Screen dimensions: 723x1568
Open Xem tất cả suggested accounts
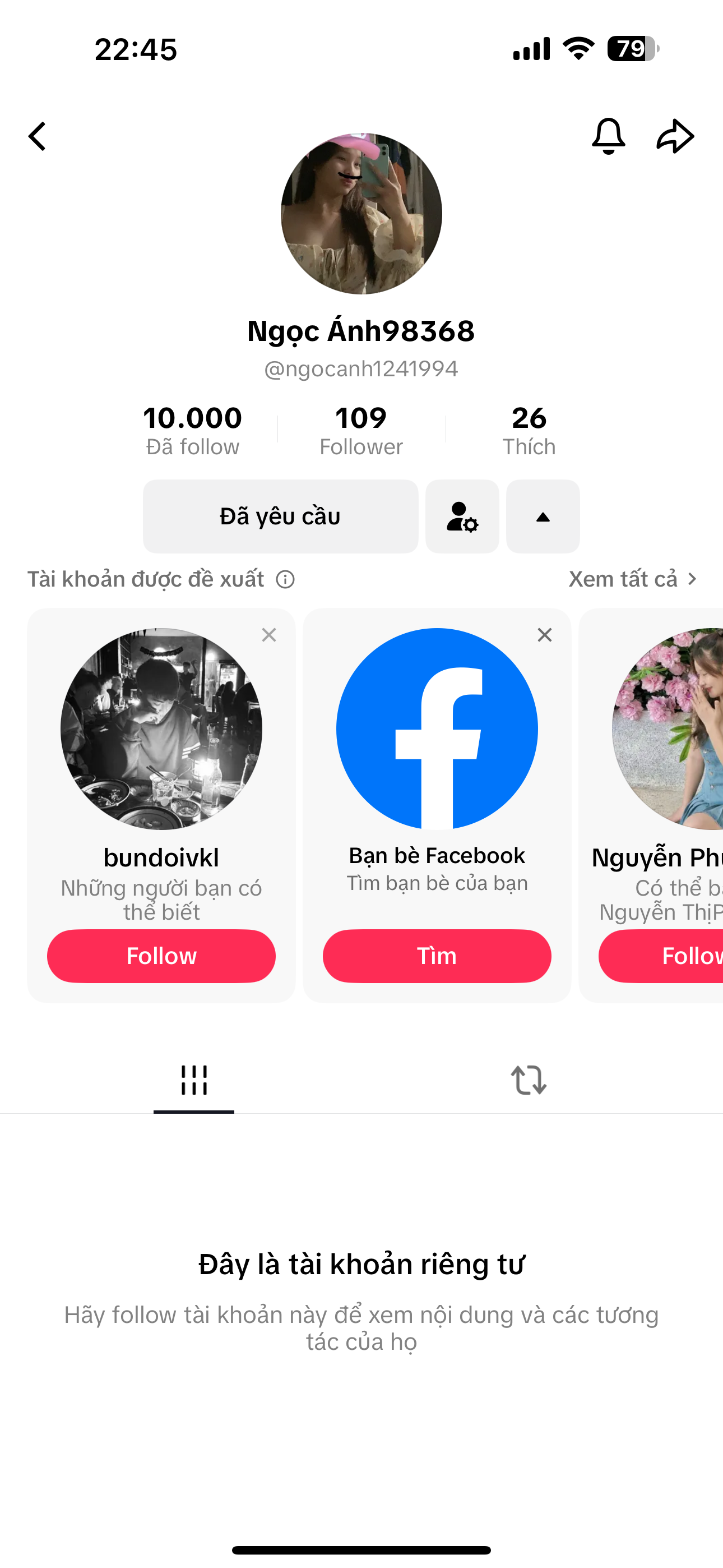click(633, 579)
